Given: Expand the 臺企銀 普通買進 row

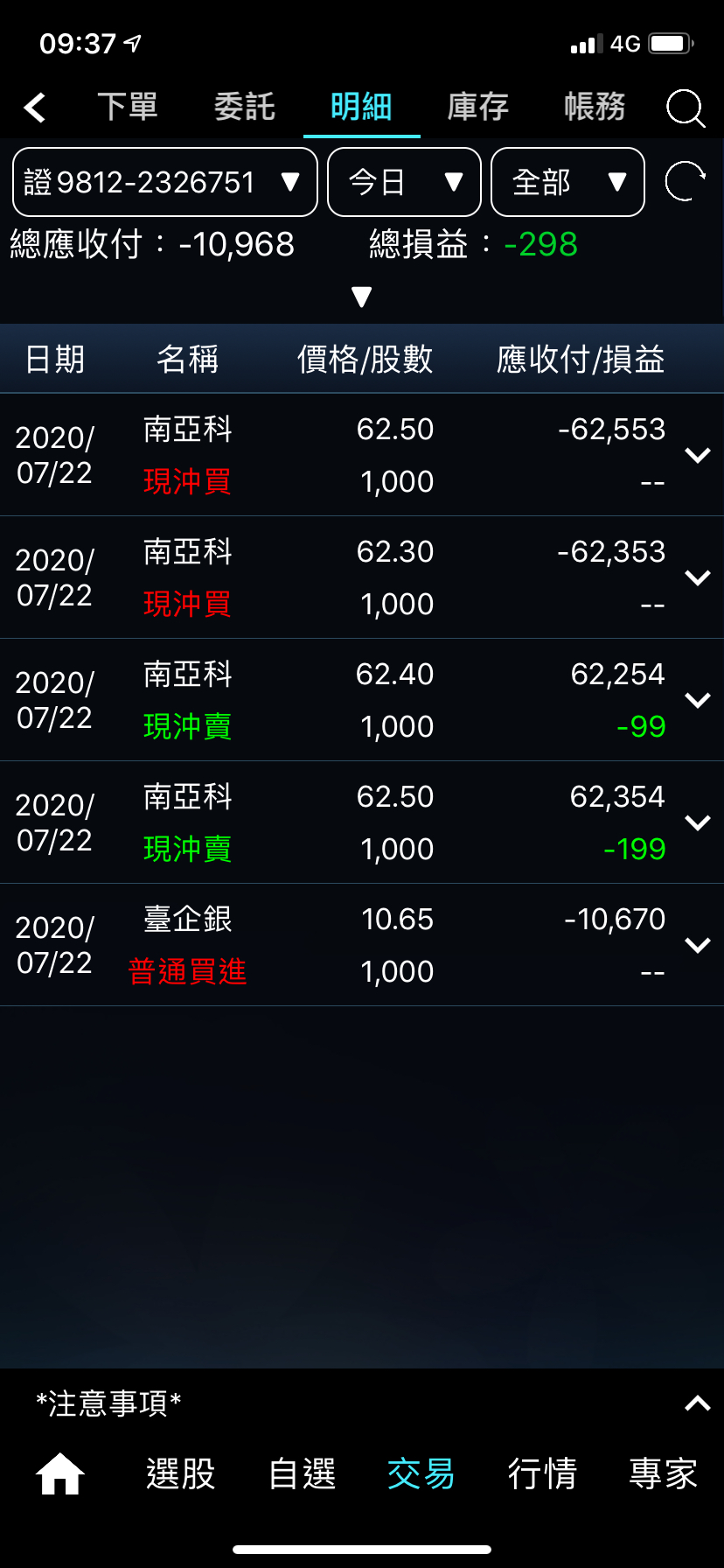Looking at the screenshot, I should (697, 945).
